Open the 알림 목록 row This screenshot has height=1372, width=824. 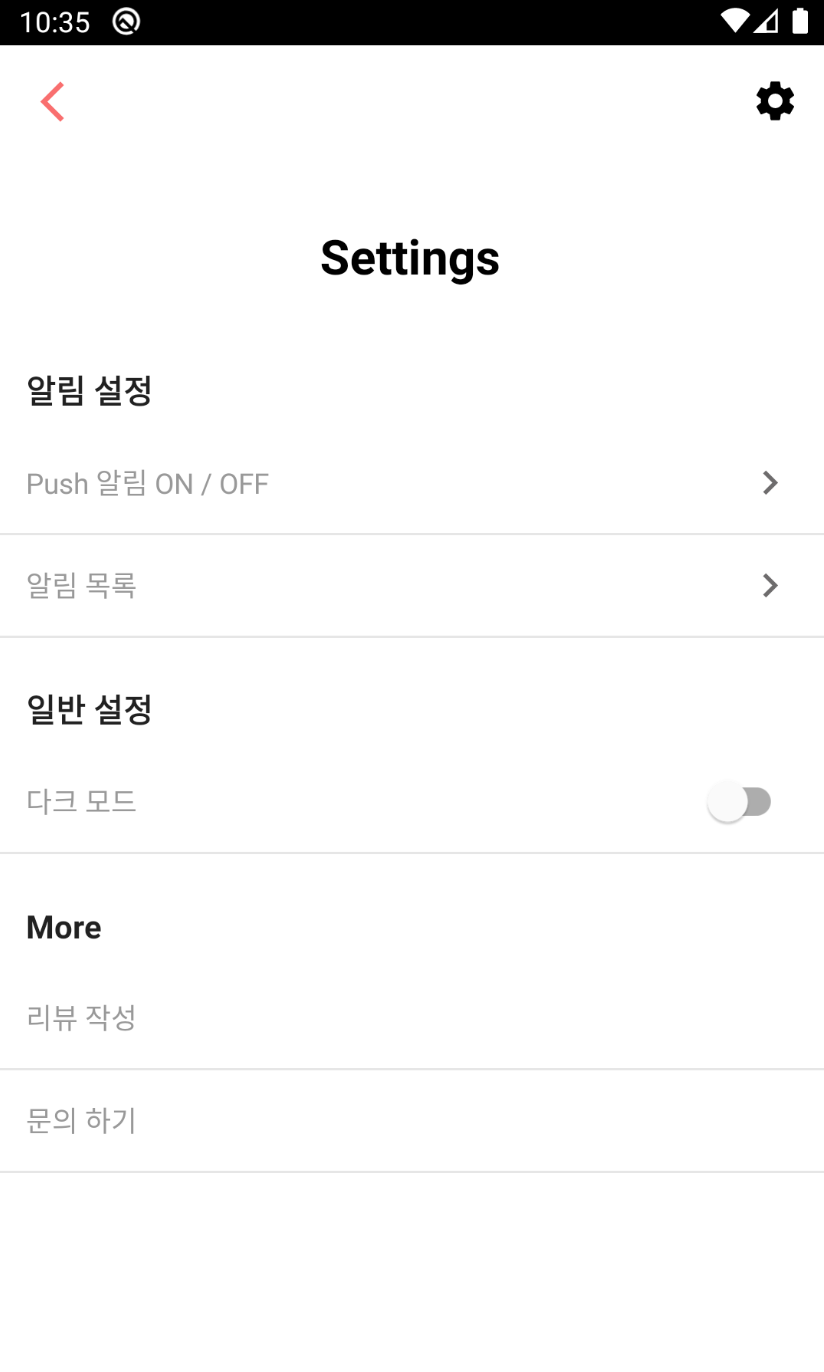point(412,586)
